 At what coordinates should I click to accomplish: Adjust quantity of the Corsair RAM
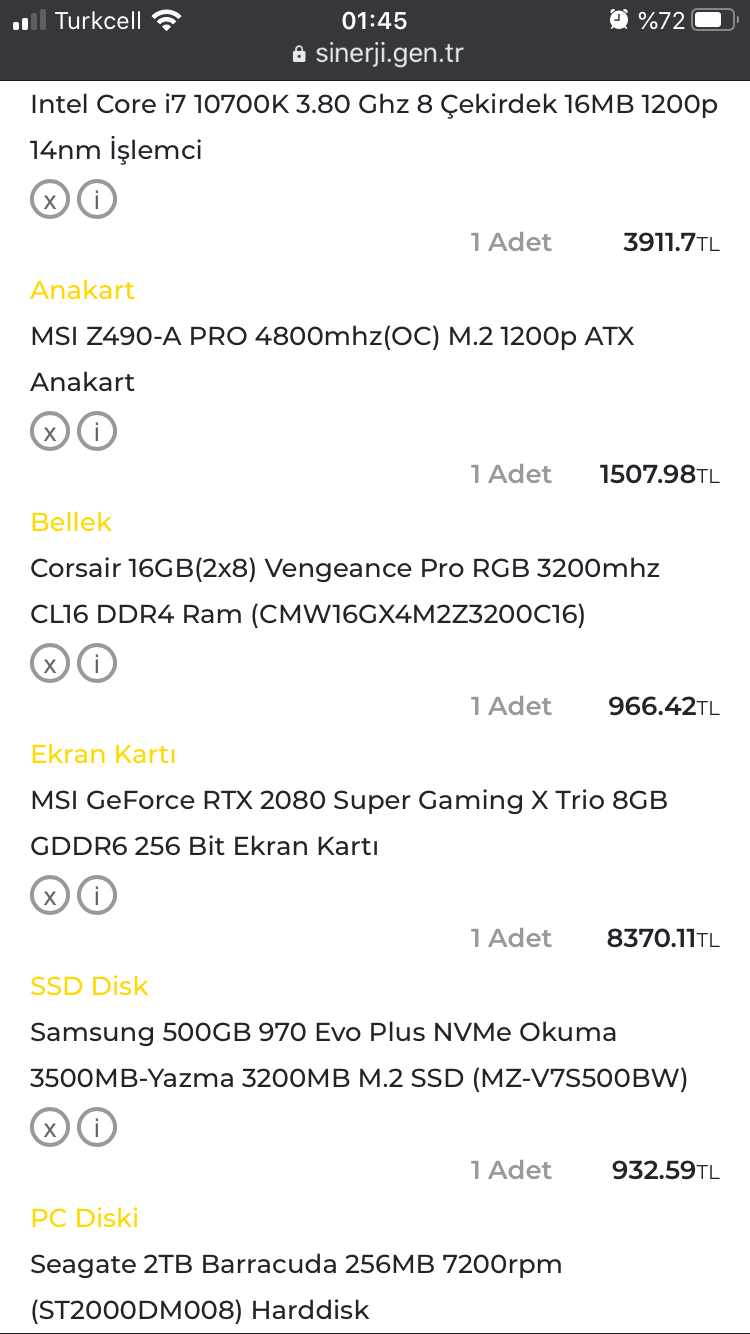(x=511, y=706)
